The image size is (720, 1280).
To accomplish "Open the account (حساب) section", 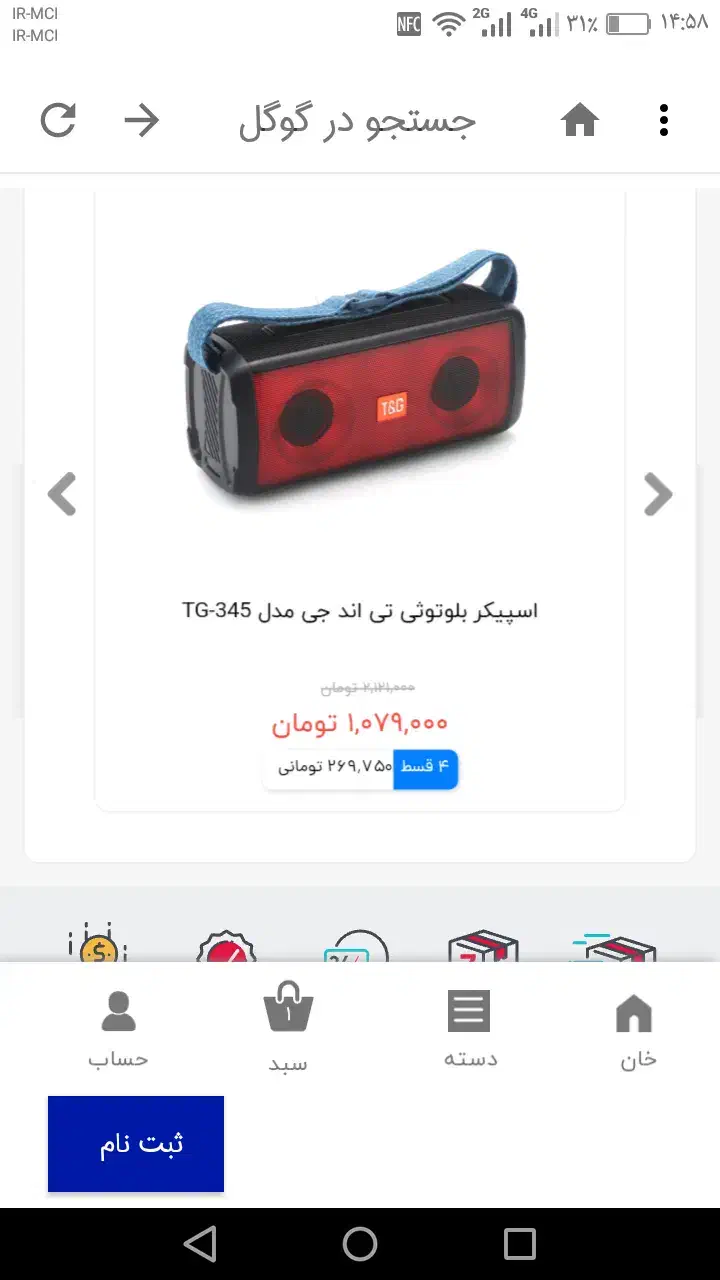I will tap(118, 1025).
